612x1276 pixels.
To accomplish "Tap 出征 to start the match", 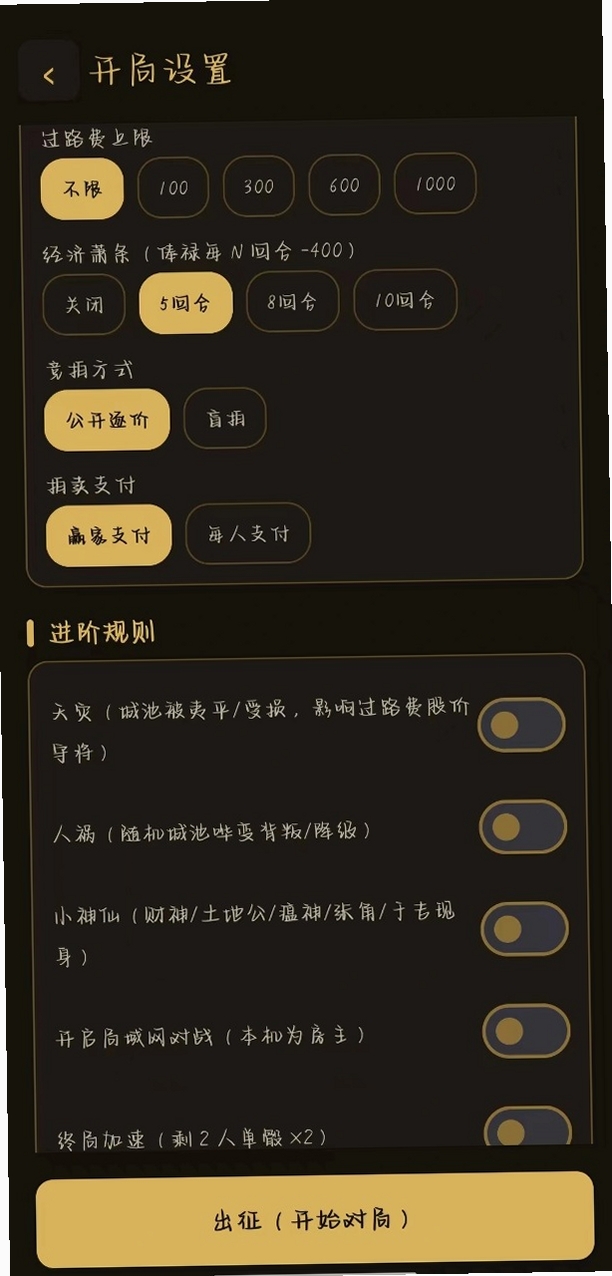I will [x=314, y=1220].
